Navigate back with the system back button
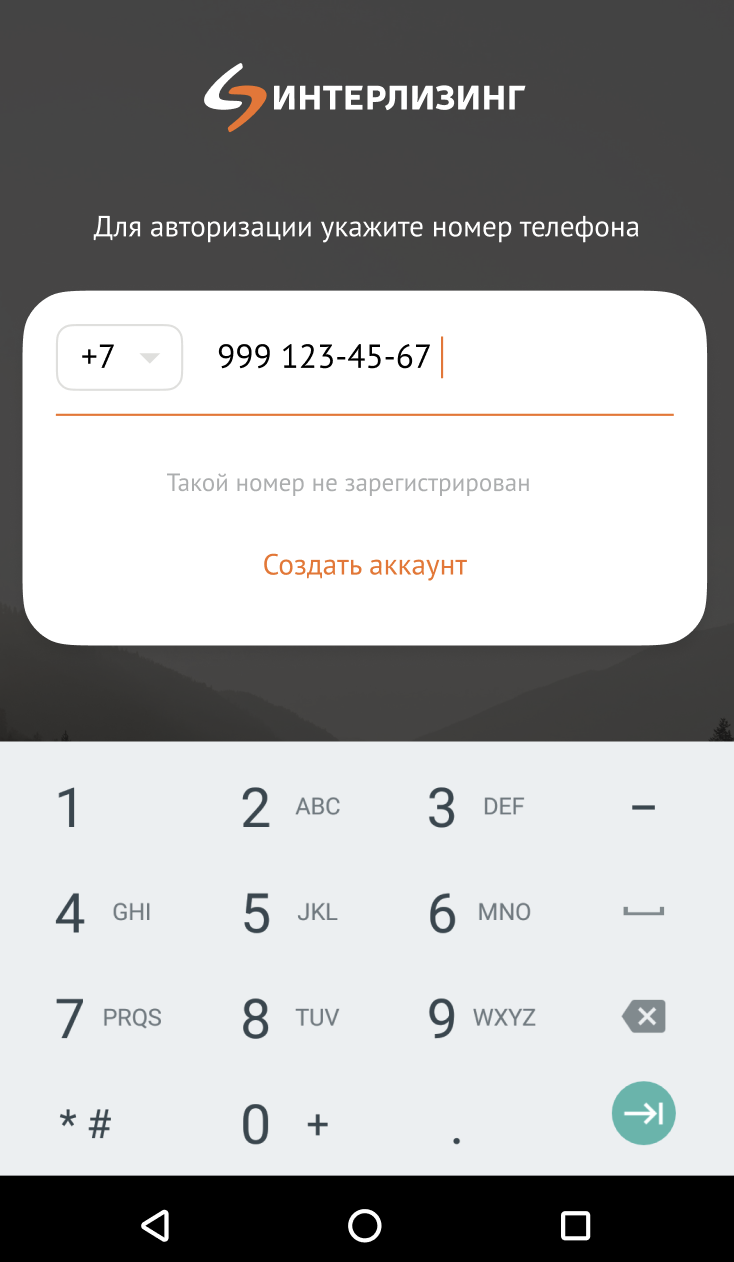This screenshot has height=1262, width=734. 154,1225
